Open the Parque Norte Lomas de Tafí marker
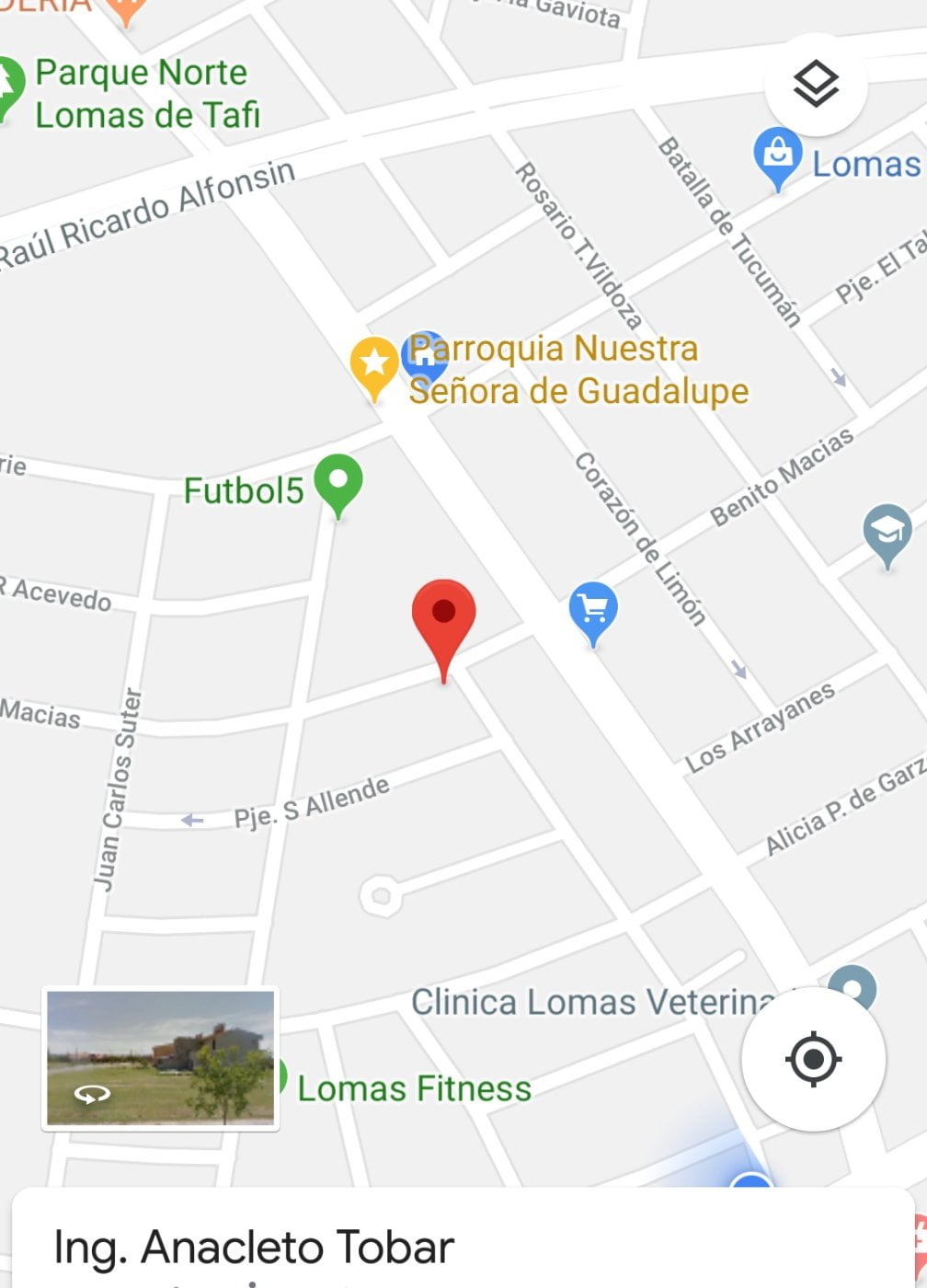The width and height of the screenshot is (927, 1288). [9, 86]
